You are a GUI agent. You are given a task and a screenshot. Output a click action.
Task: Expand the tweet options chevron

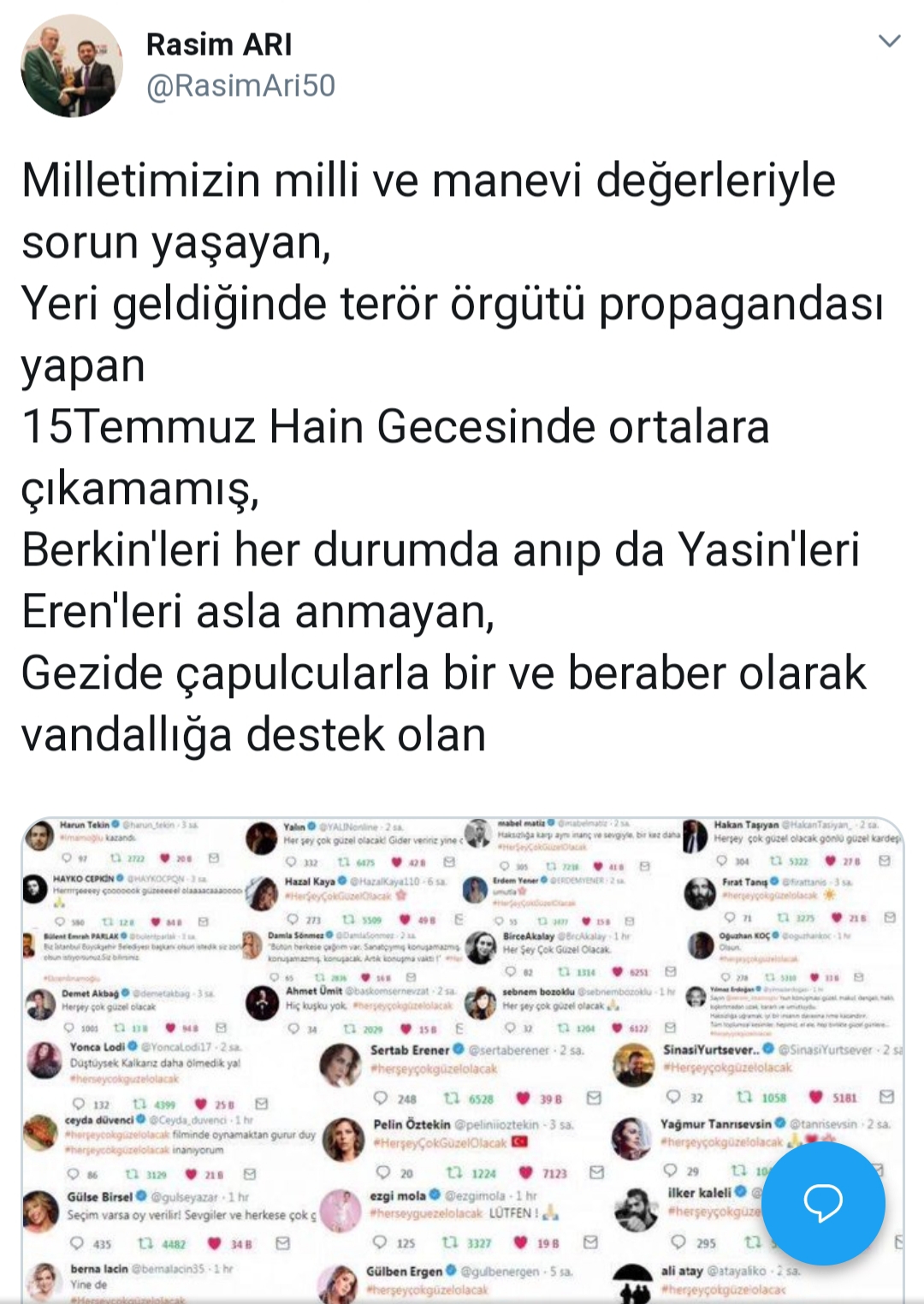[890, 41]
